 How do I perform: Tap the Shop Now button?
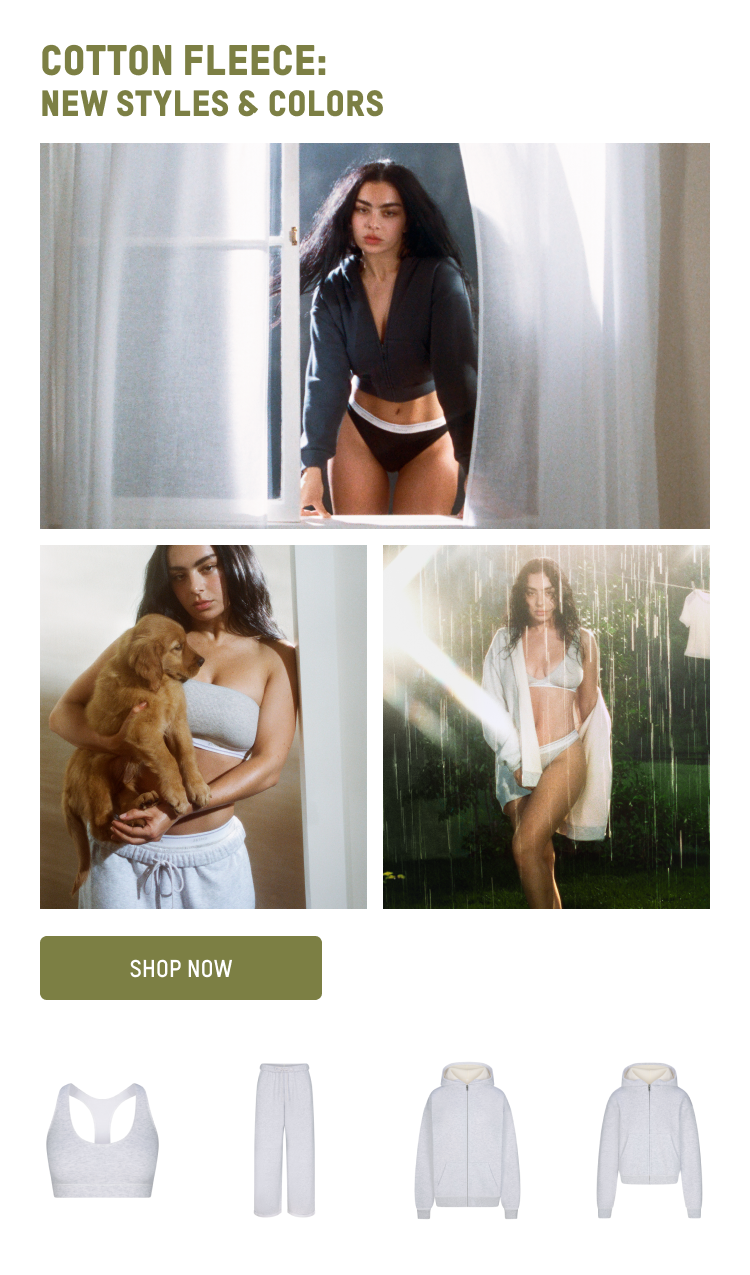click(181, 968)
